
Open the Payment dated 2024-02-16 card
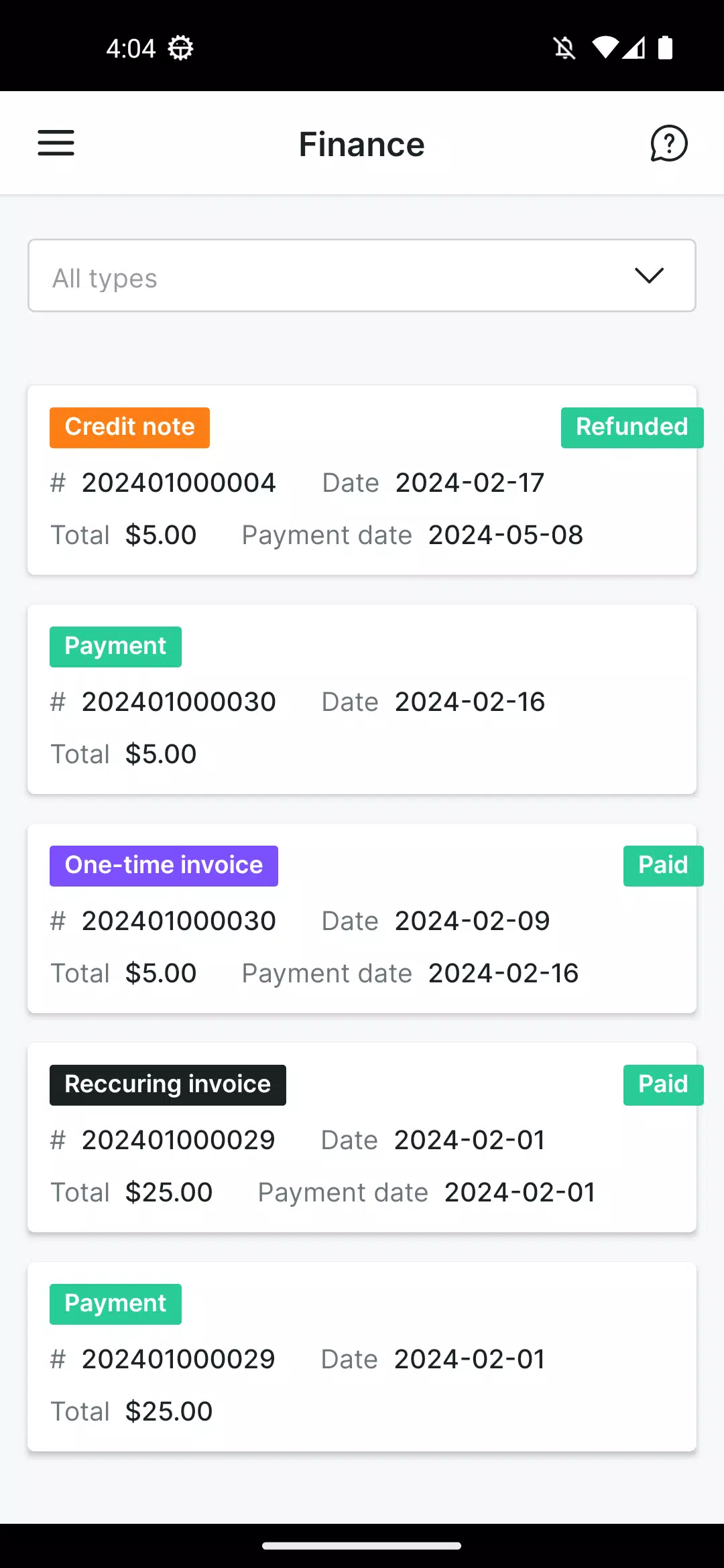click(x=362, y=699)
